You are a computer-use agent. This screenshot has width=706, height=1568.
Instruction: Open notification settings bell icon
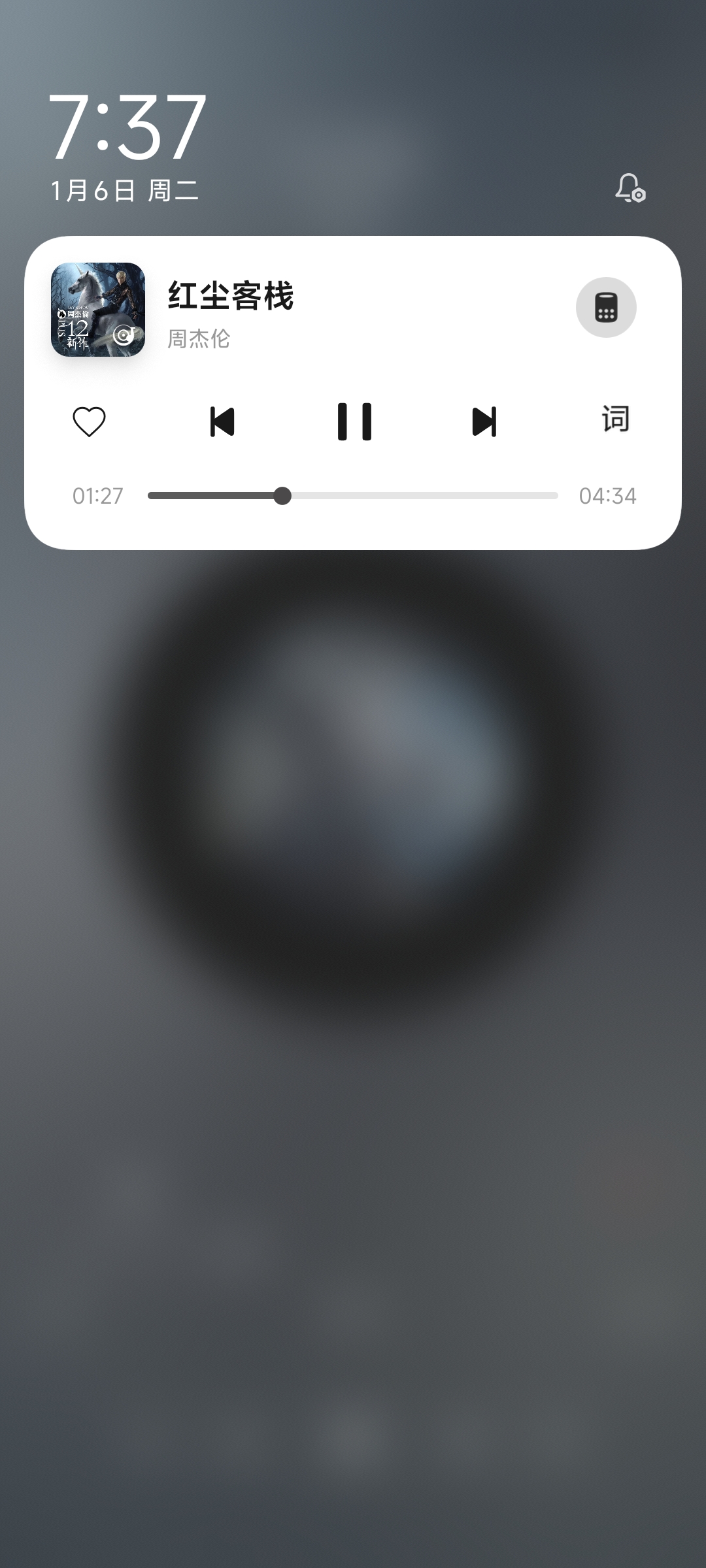coord(630,188)
